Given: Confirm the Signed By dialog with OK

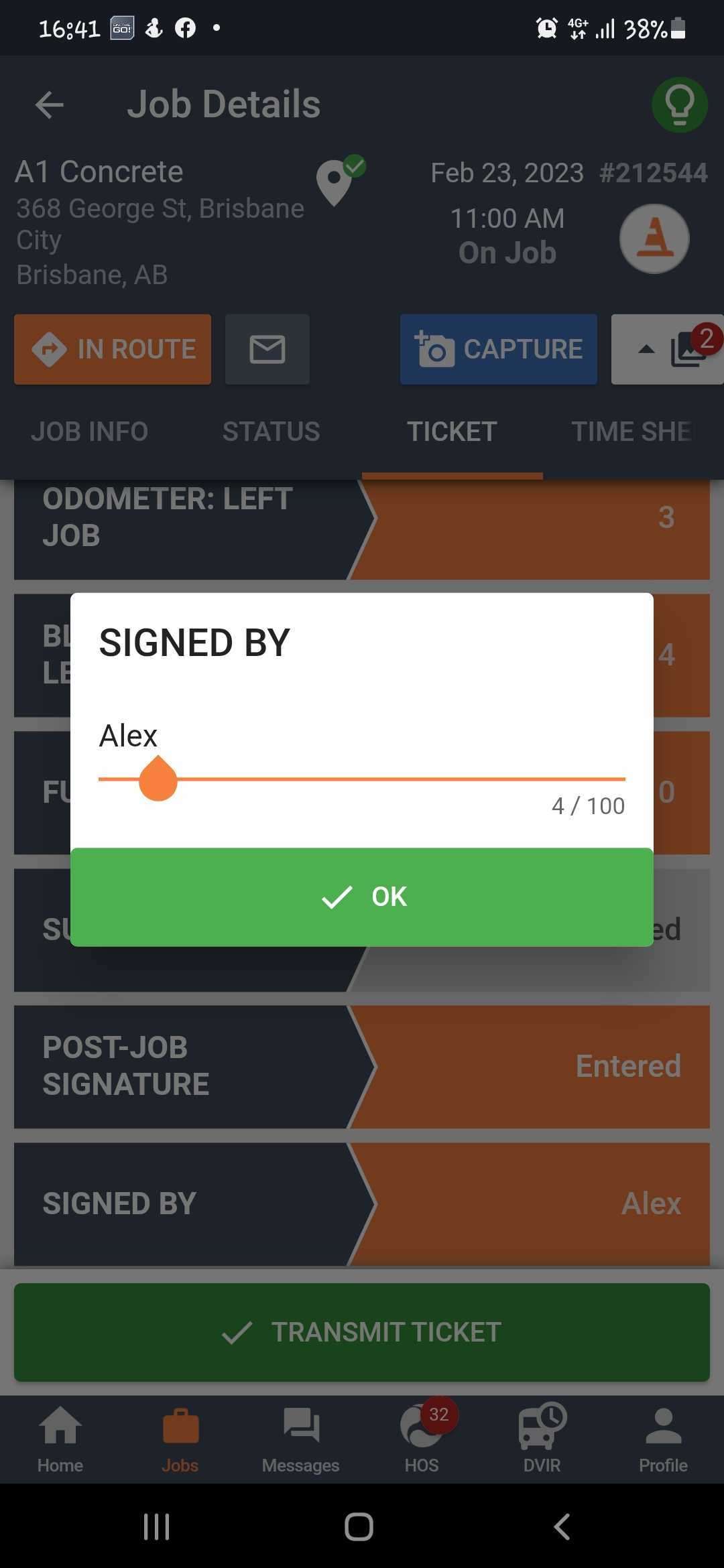Looking at the screenshot, I should pos(362,897).
